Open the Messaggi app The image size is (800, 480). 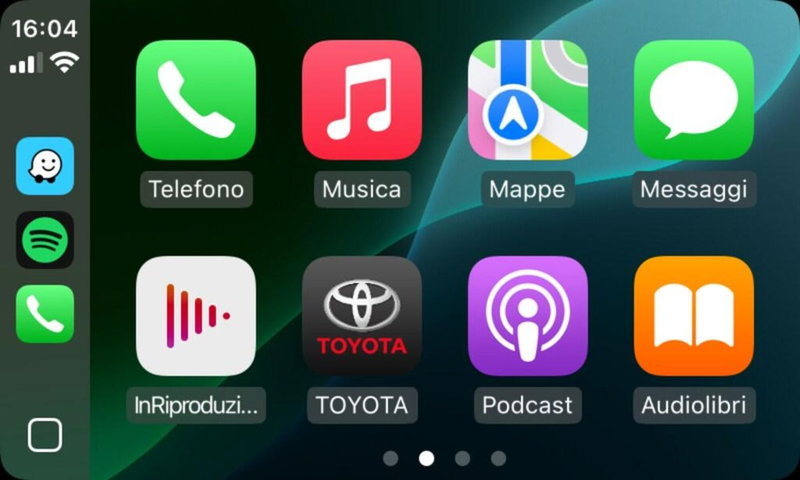(x=694, y=100)
